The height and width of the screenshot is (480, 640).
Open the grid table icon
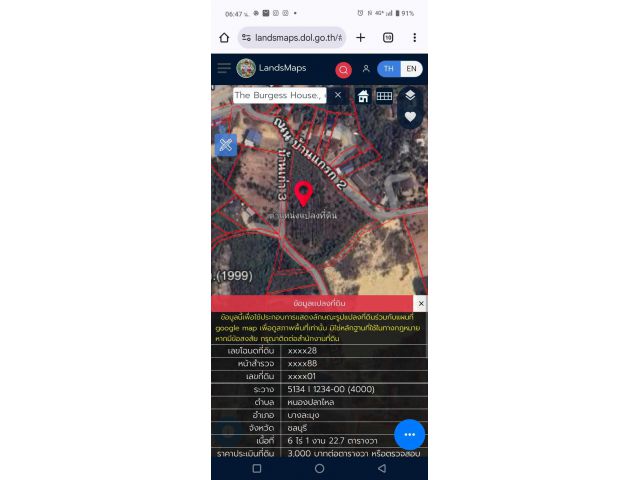(384, 96)
